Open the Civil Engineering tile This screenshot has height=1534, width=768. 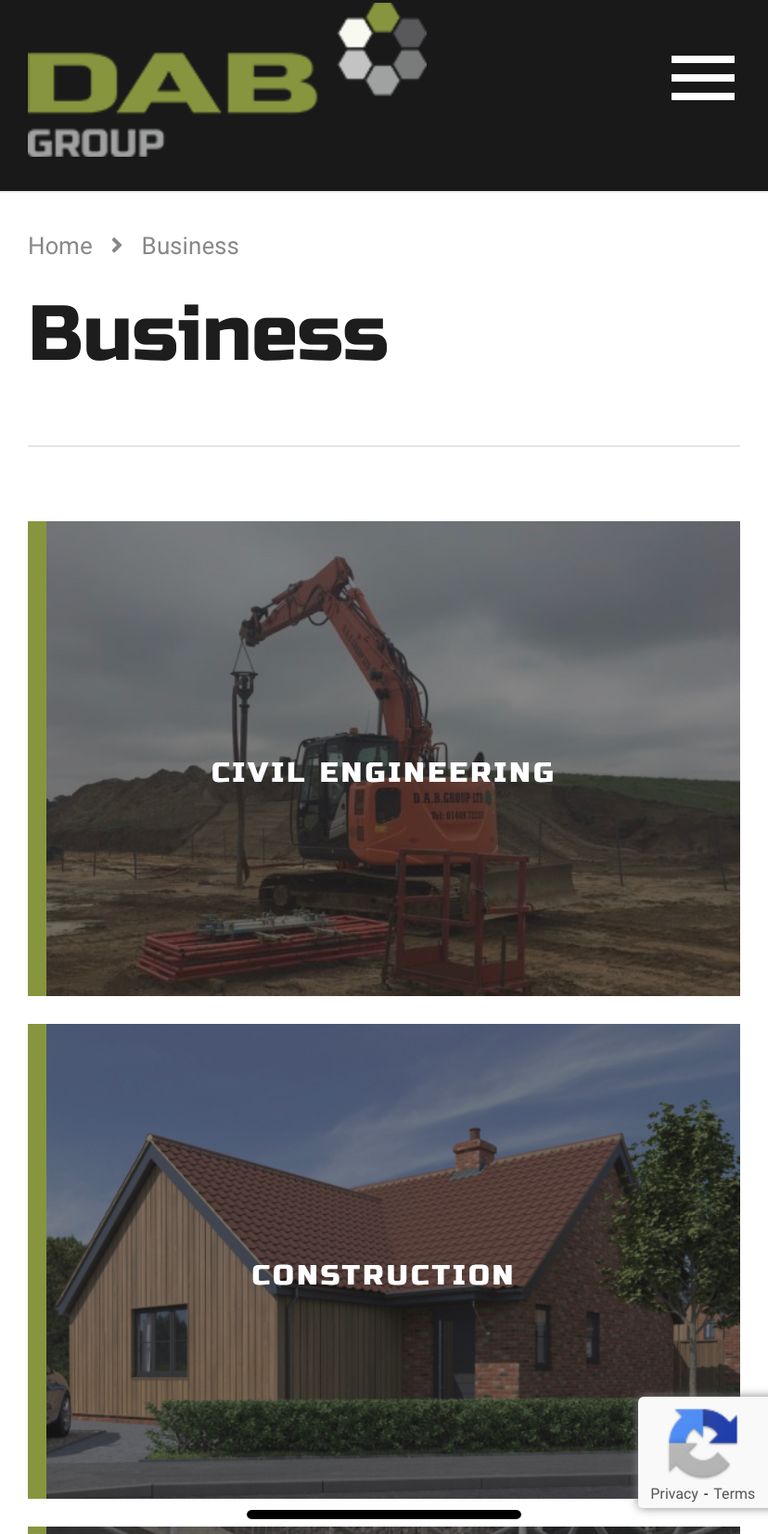click(x=384, y=771)
